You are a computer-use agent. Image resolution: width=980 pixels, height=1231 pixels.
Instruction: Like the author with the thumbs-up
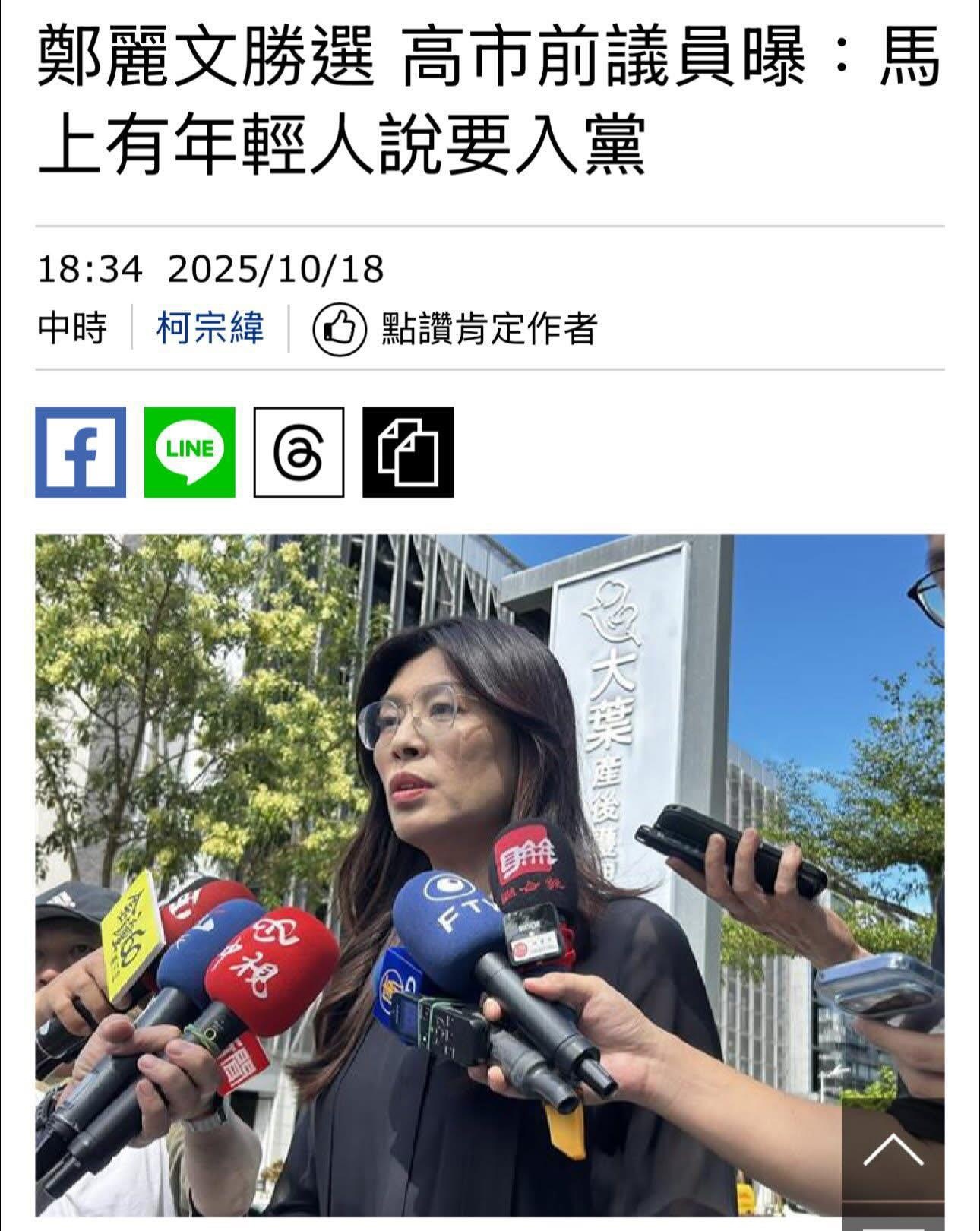(x=340, y=329)
